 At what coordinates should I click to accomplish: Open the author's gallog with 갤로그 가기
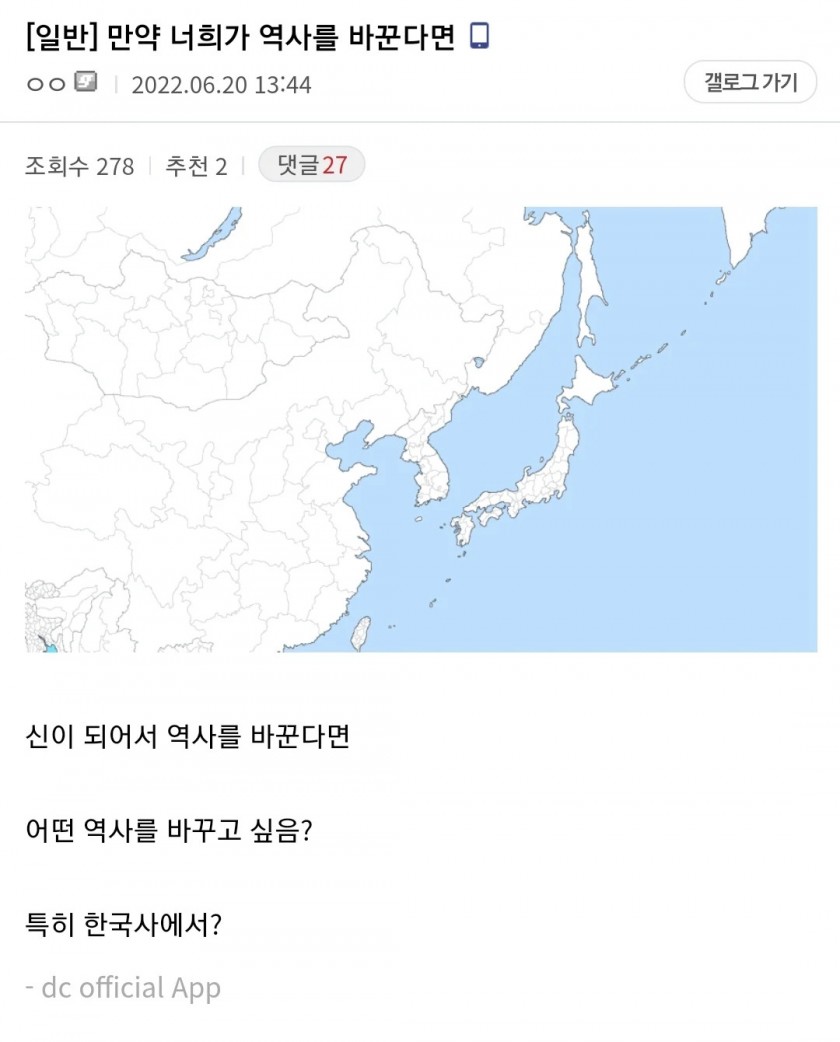click(x=750, y=82)
